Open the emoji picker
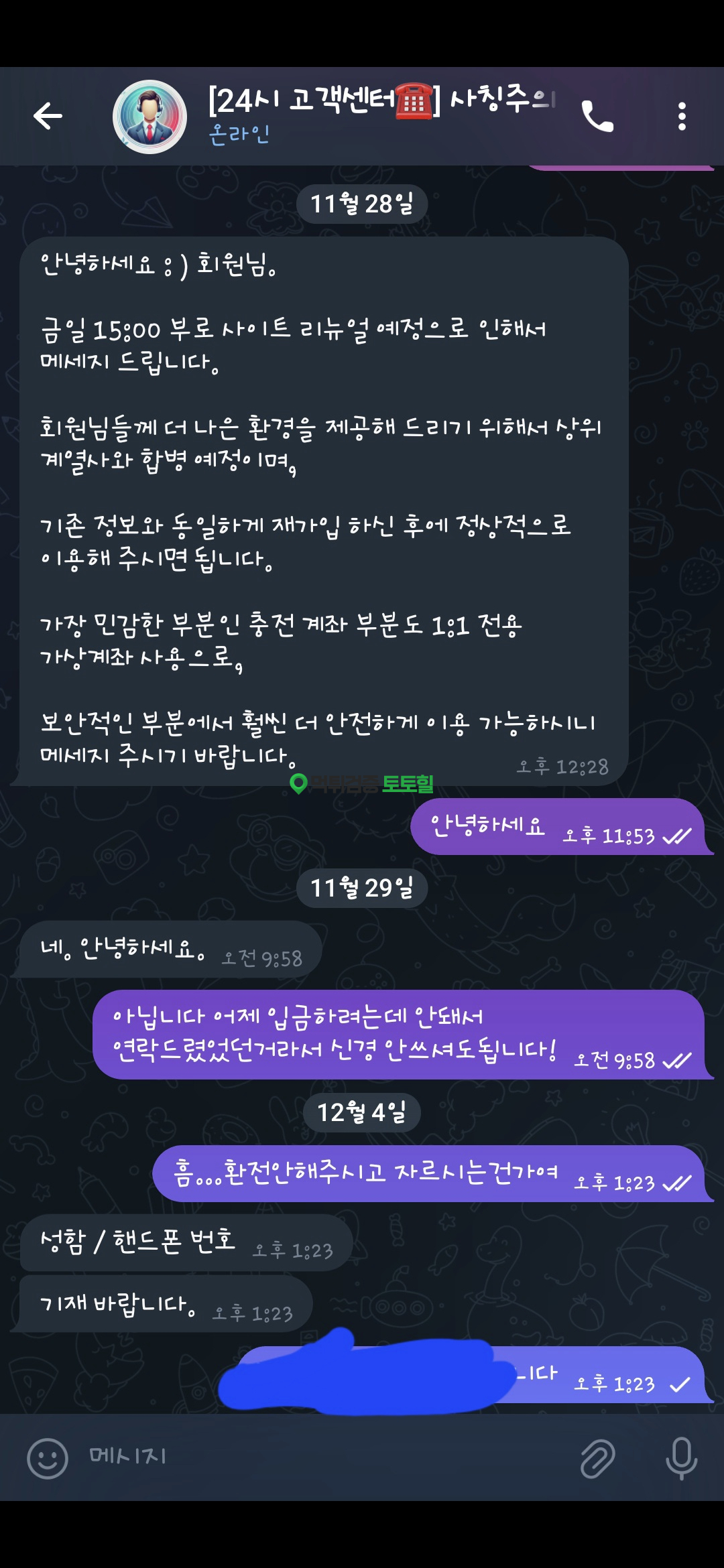The width and height of the screenshot is (724, 1568). [x=47, y=1458]
